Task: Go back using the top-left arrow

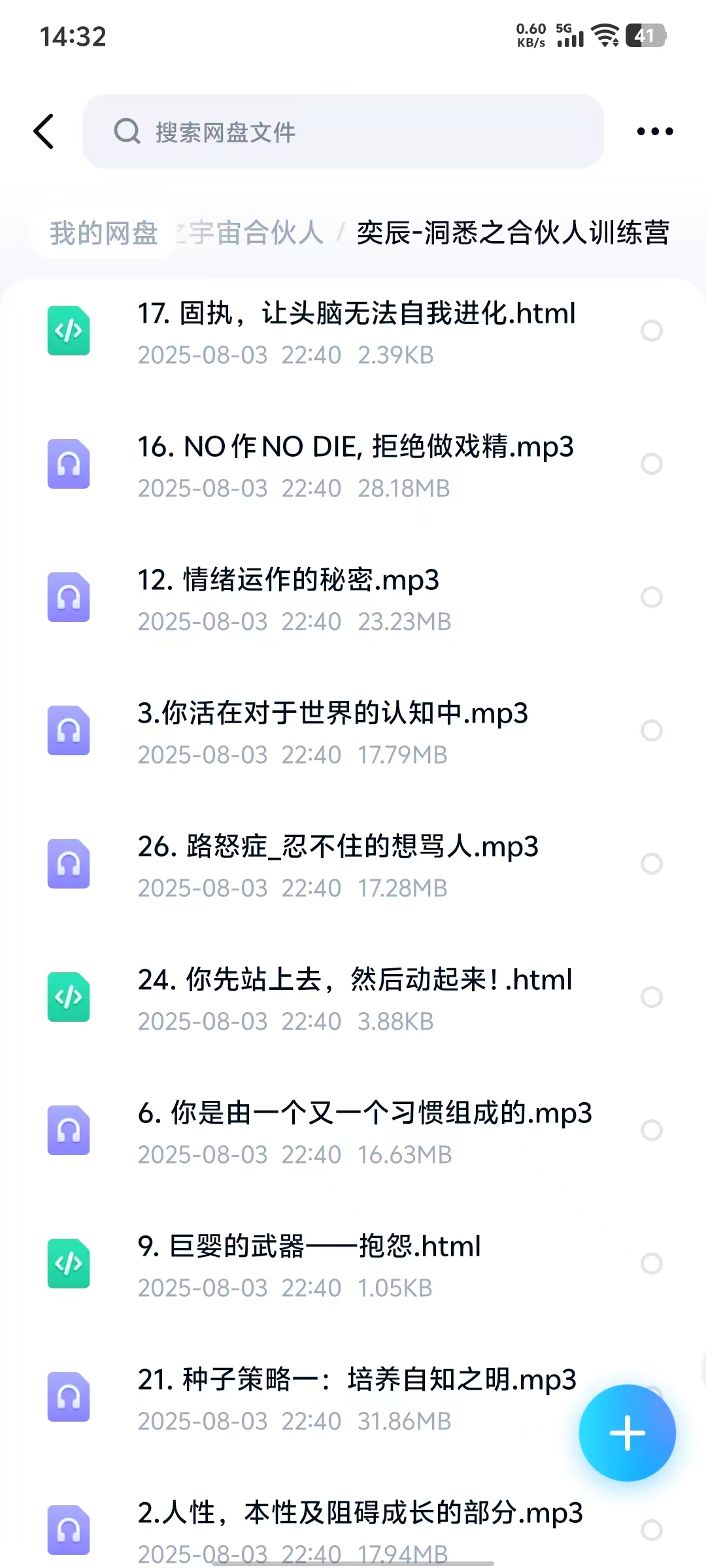Action: [44, 131]
